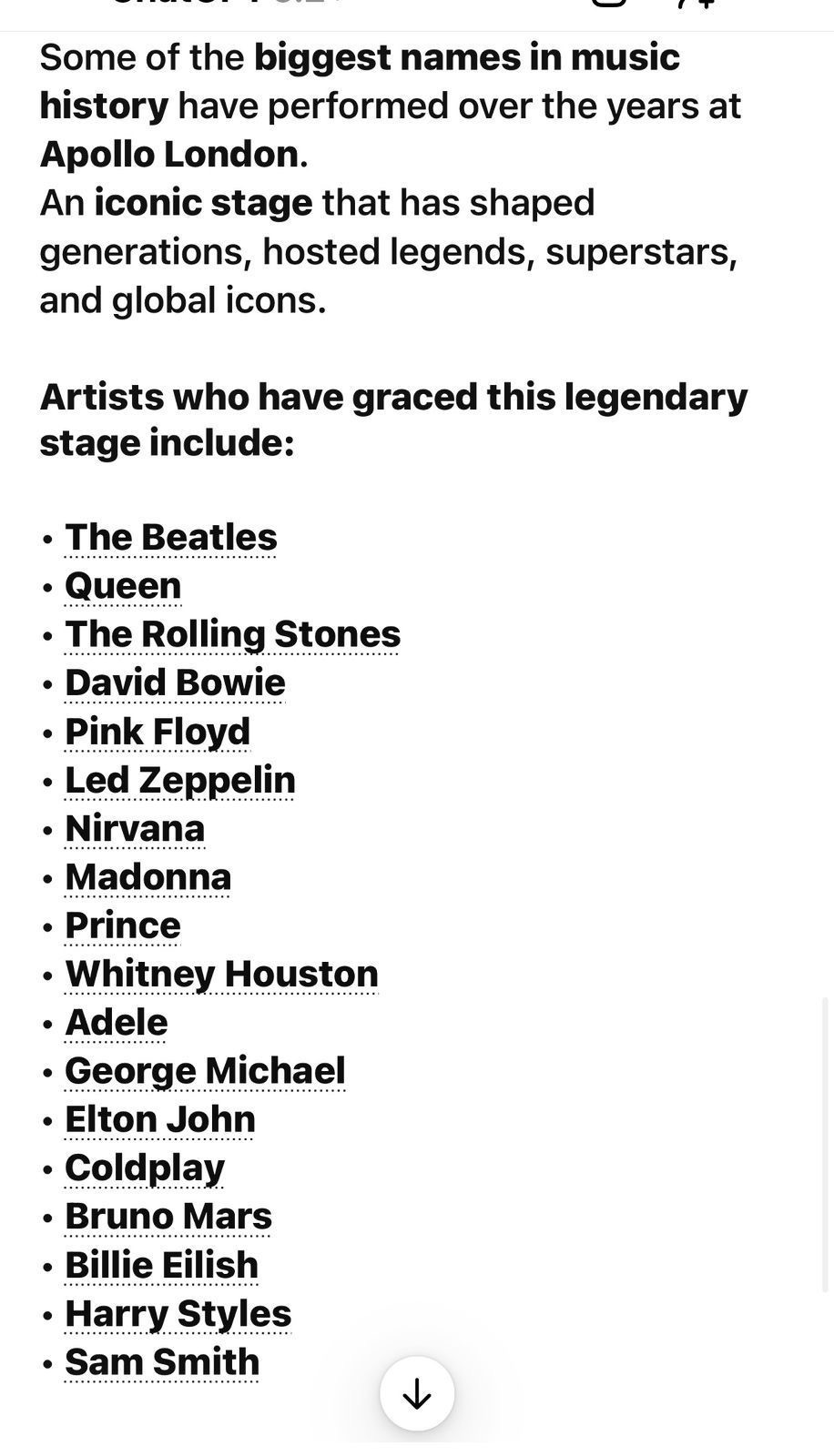Open the Elton John link
The width and height of the screenshot is (834, 1456).
160,1119
